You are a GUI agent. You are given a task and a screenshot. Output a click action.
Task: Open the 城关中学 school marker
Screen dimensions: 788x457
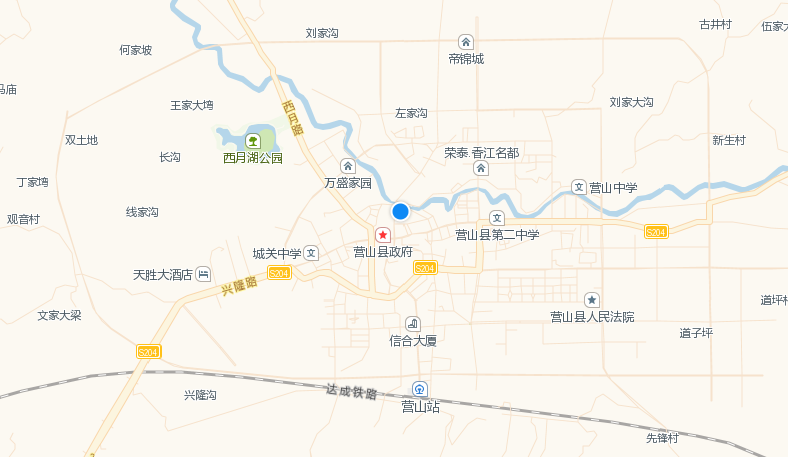point(311,254)
